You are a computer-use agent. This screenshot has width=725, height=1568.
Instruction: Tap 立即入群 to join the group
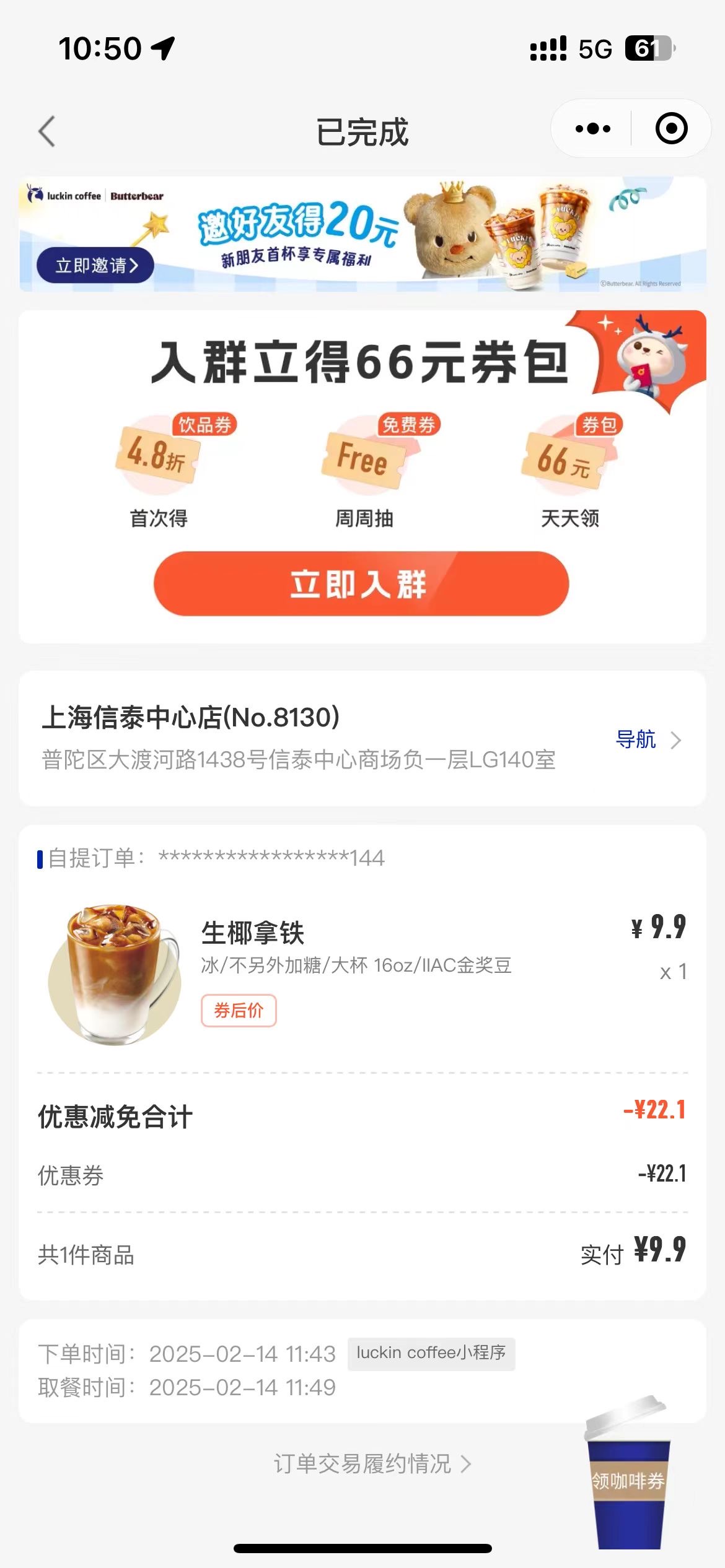coord(361,583)
